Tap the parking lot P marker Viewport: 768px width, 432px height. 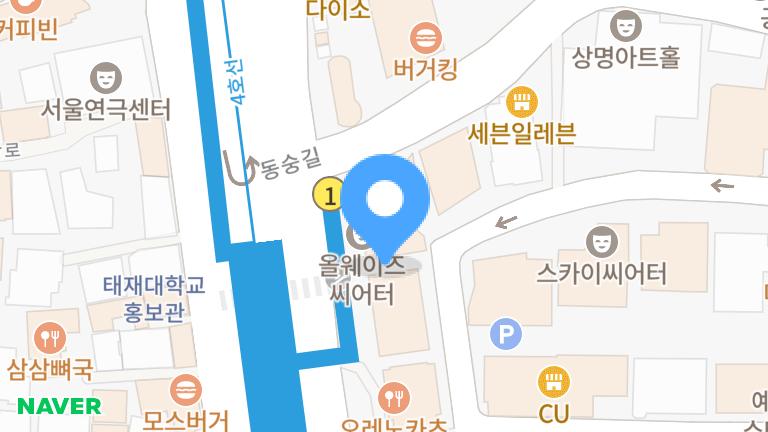(509, 334)
